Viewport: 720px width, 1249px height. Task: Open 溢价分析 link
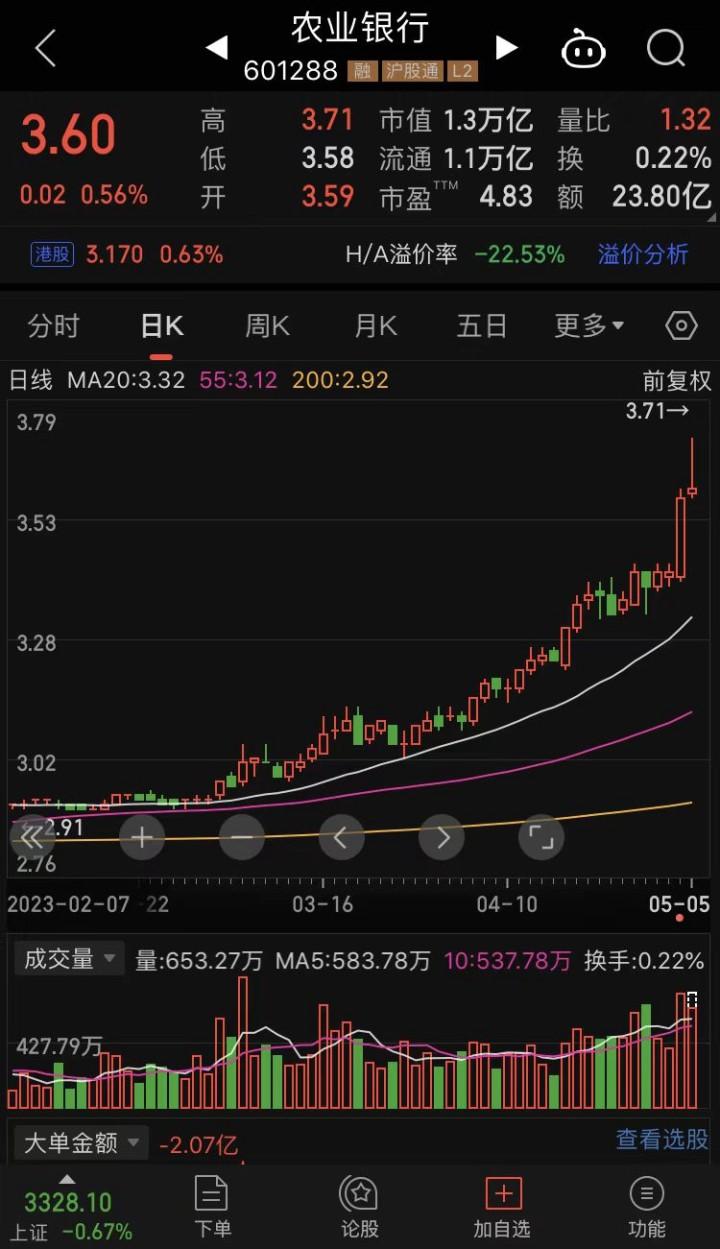tap(643, 254)
